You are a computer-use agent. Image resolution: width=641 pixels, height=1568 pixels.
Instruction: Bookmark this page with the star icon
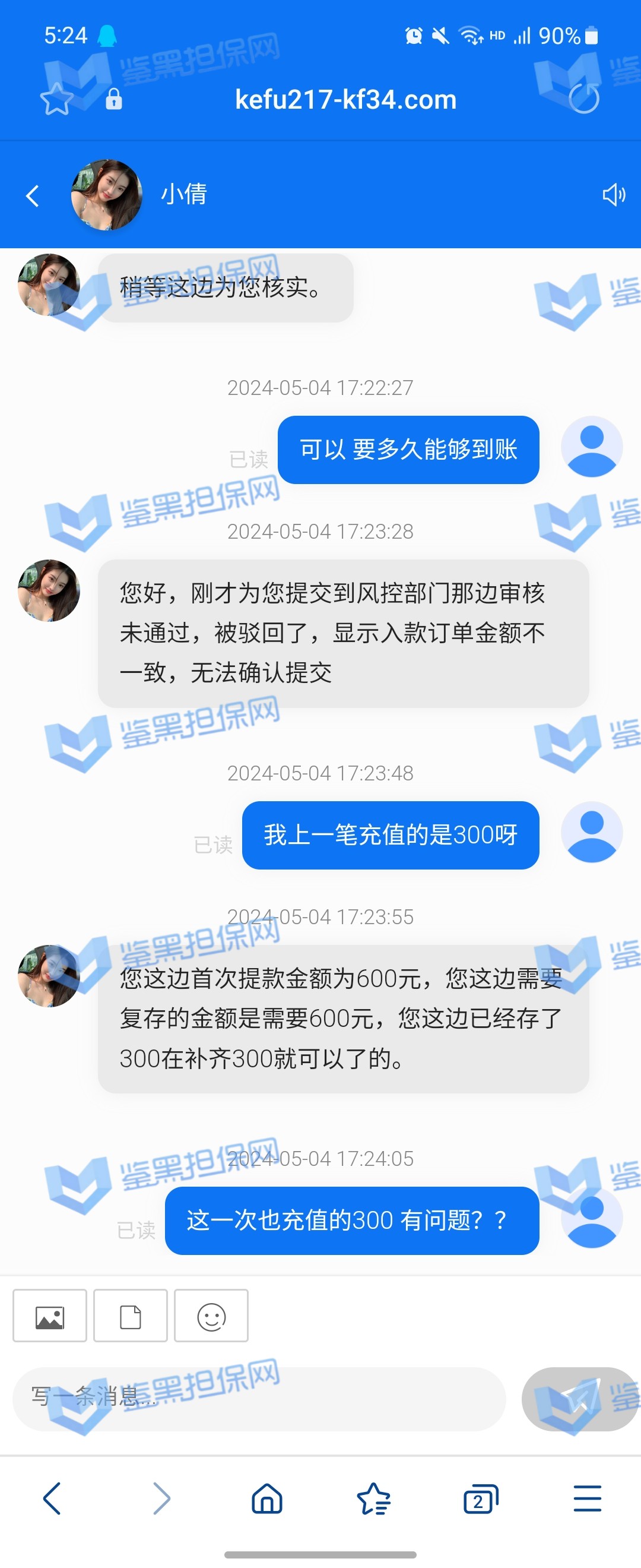[x=56, y=99]
